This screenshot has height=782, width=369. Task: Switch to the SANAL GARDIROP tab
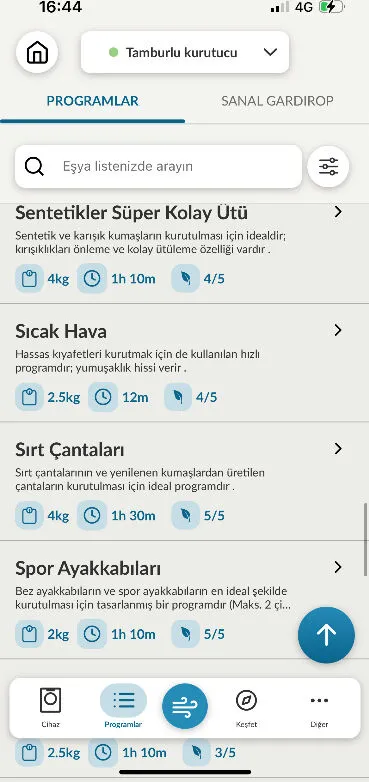click(x=277, y=101)
